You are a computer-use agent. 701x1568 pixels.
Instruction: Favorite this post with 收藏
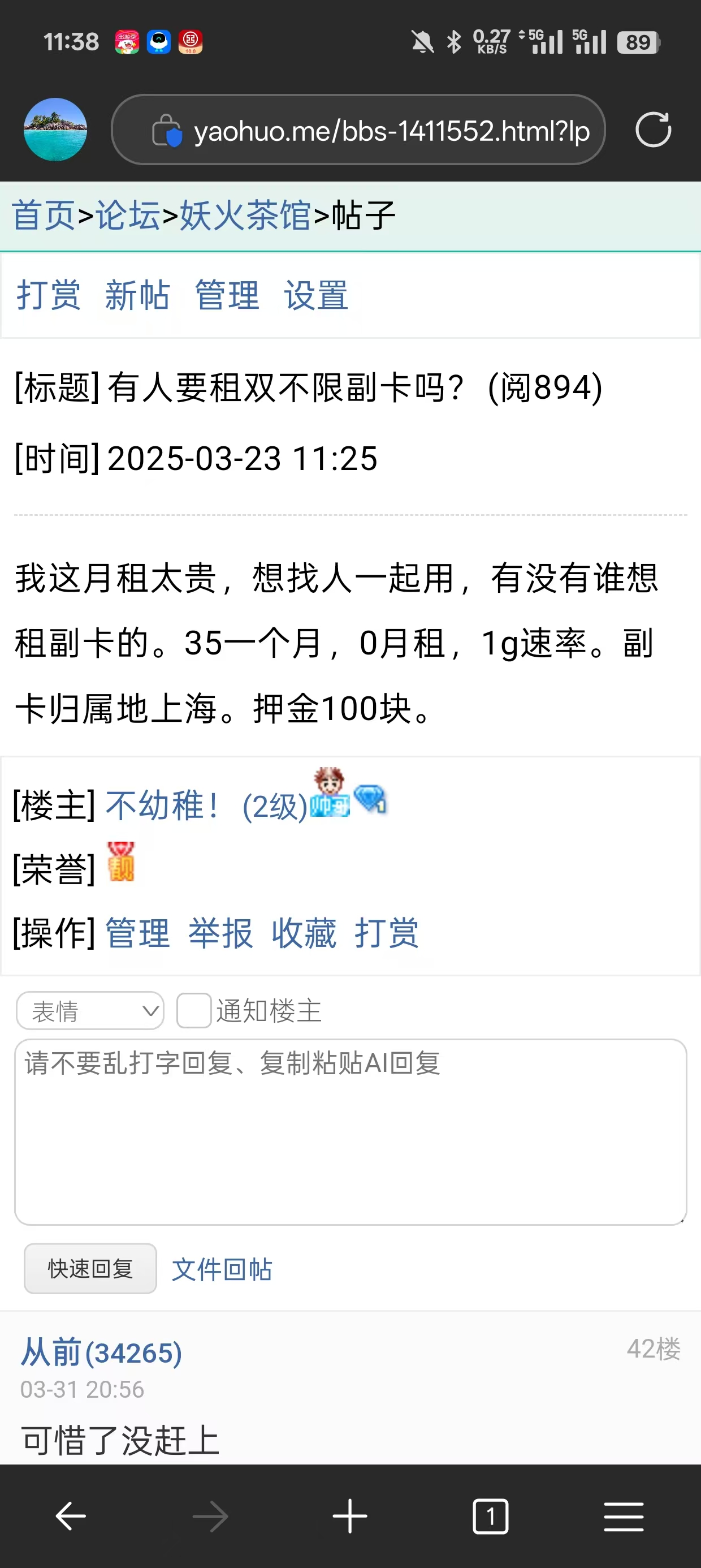point(304,933)
